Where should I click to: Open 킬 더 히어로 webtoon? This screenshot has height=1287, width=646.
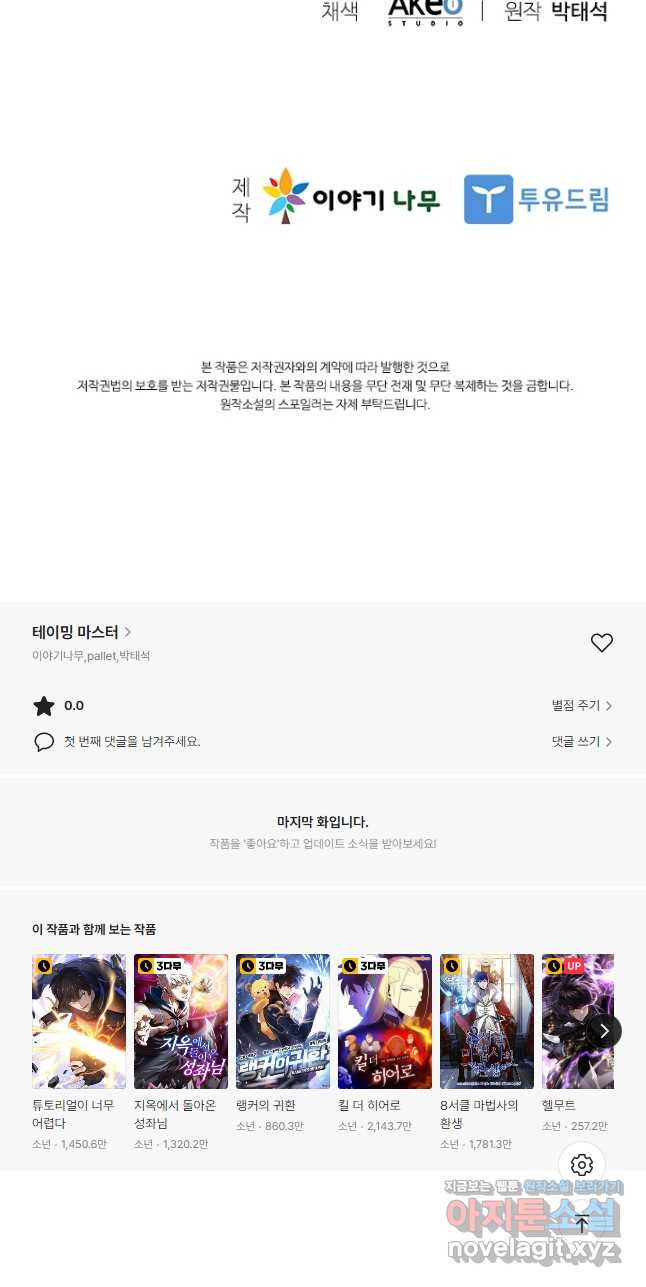click(385, 1021)
